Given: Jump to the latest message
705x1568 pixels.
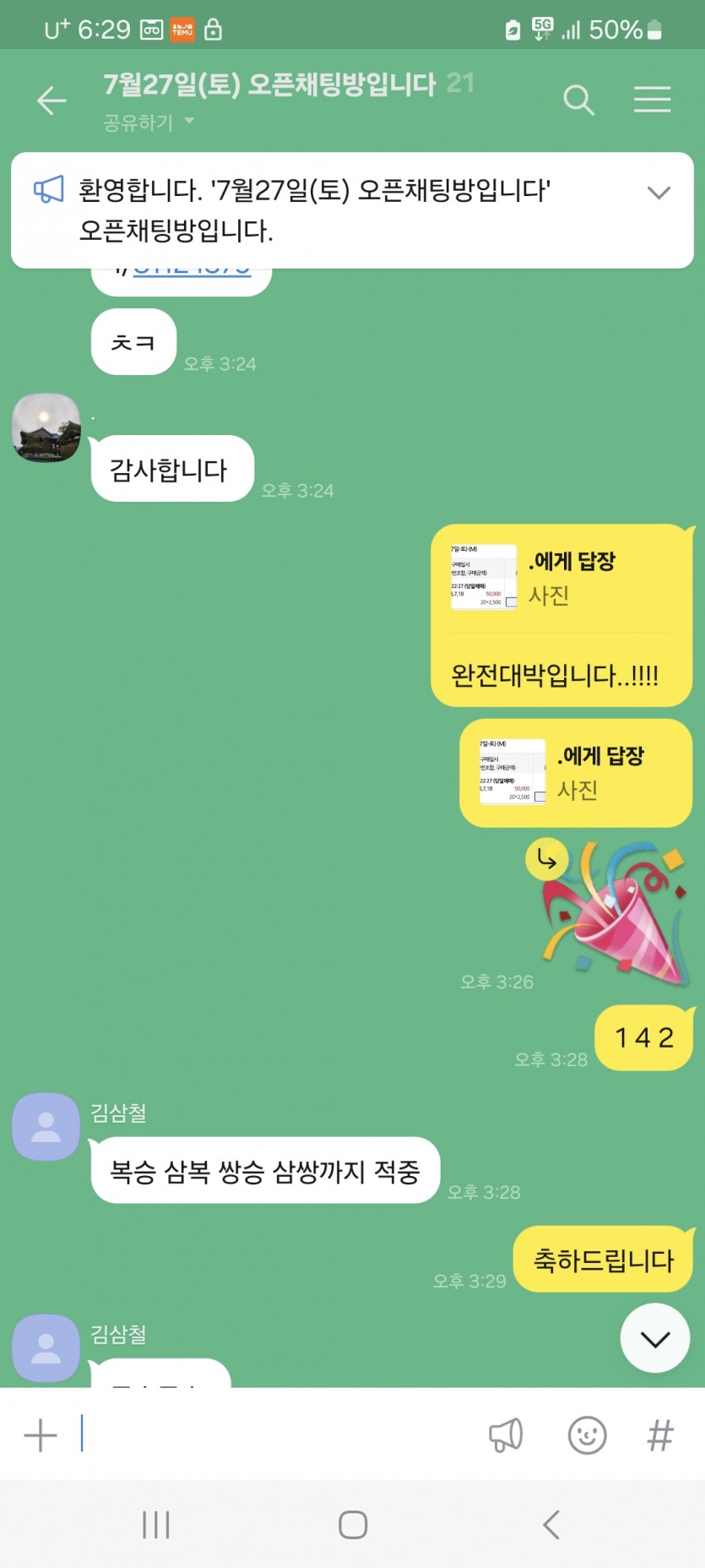Looking at the screenshot, I should (x=655, y=1338).
